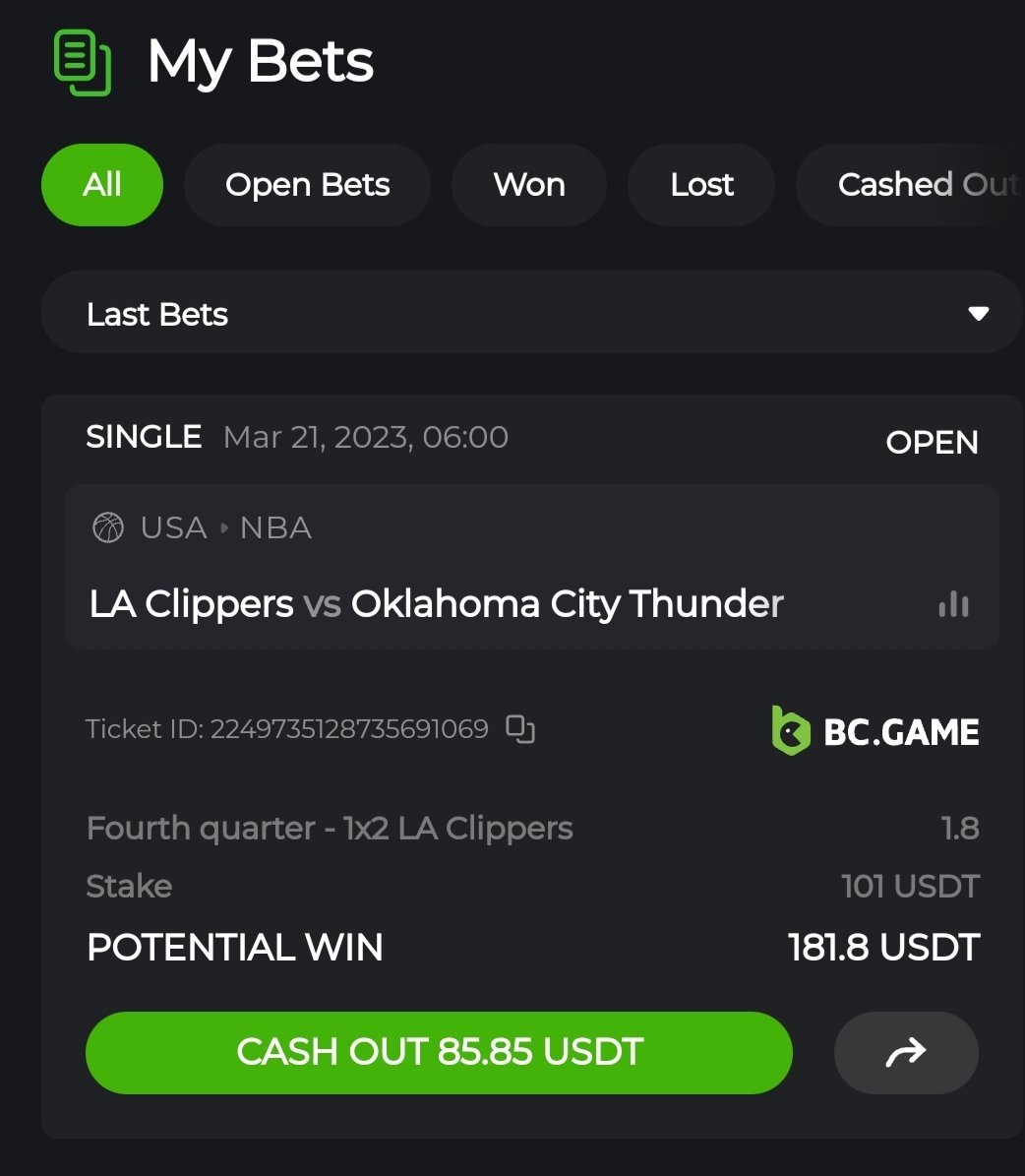
Task: Switch to Open Bets filter
Action: 307,185
